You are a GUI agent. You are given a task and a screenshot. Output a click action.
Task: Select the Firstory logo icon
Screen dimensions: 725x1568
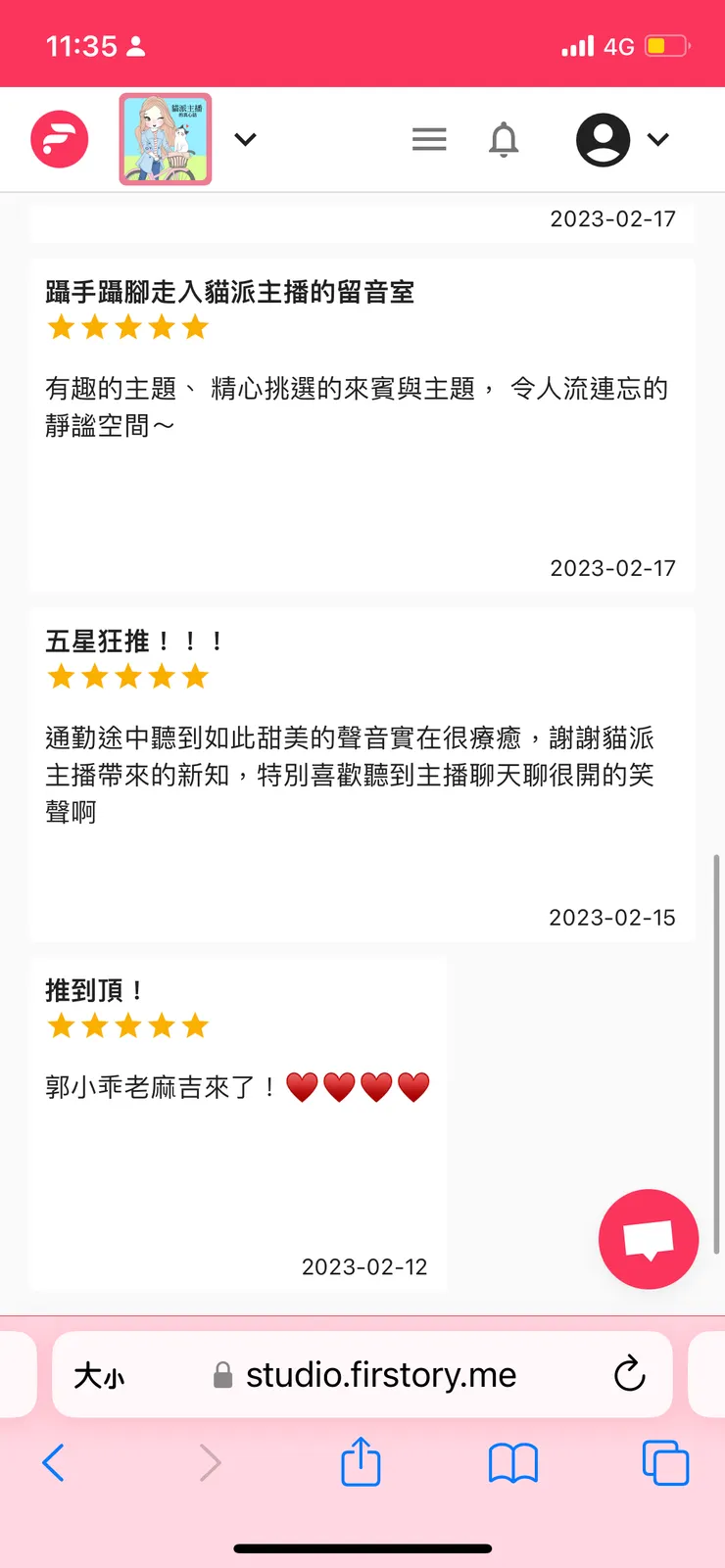pyautogui.click(x=59, y=139)
